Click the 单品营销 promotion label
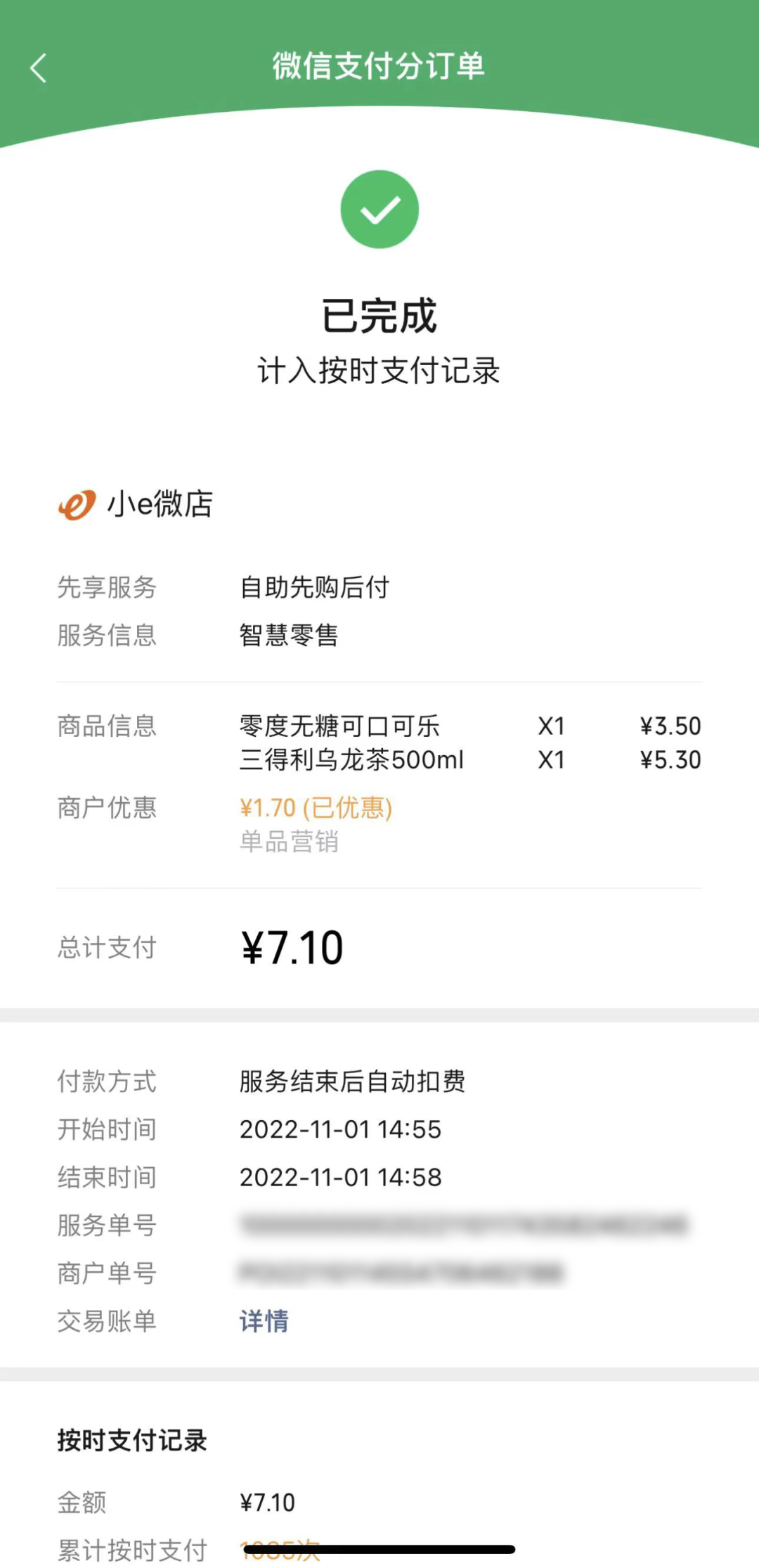759x1568 pixels. click(289, 843)
